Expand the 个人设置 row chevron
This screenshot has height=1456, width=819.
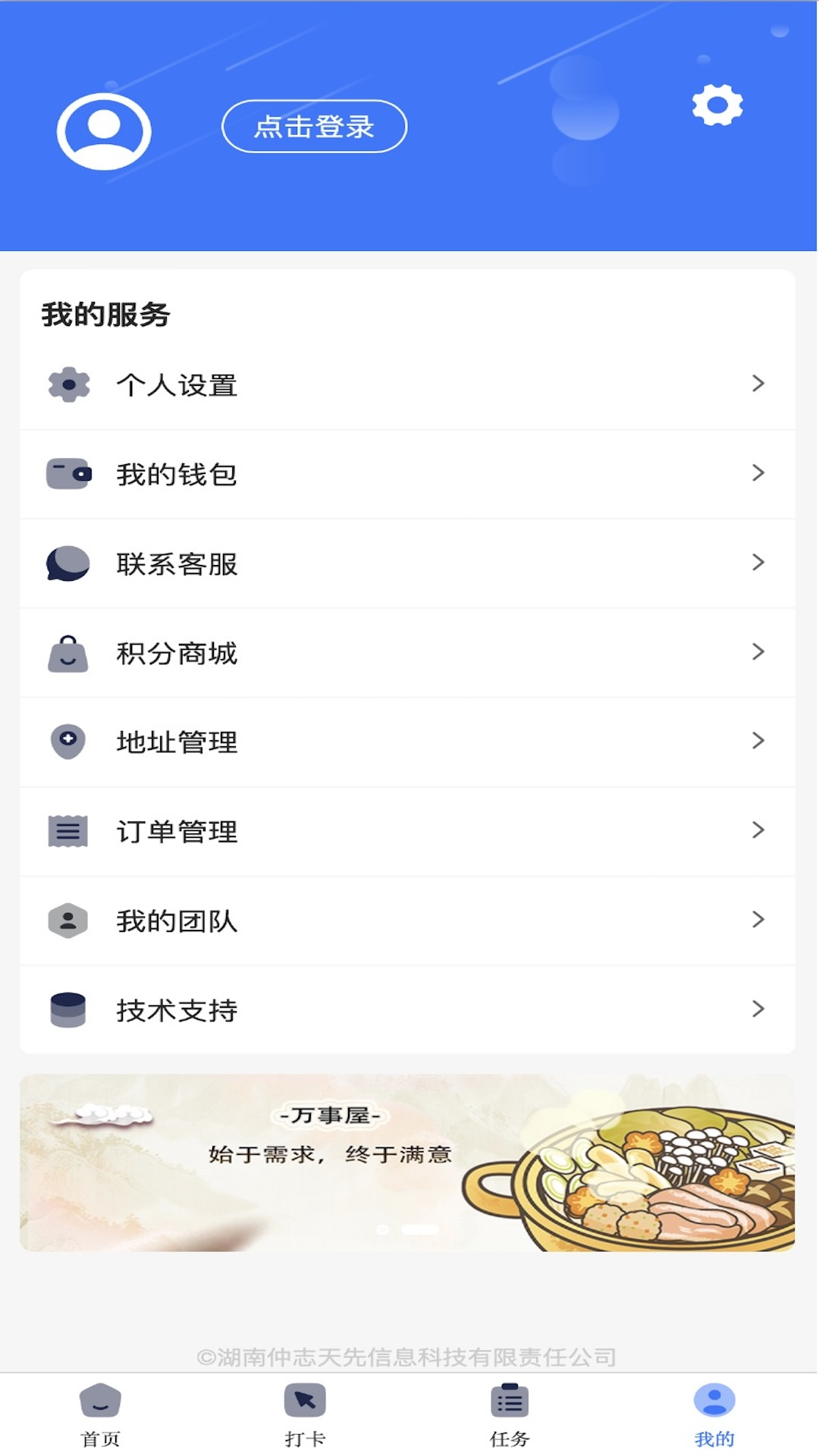click(x=758, y=384)
